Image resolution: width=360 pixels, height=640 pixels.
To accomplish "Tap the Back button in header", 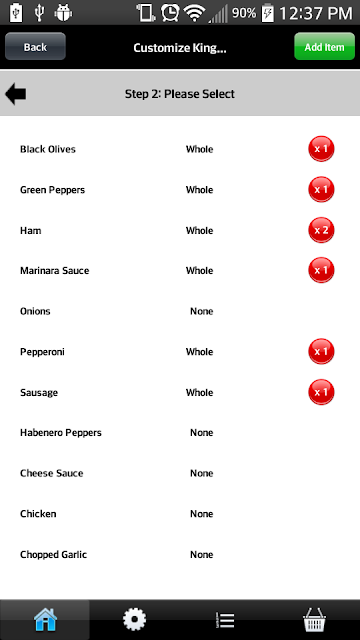I will pos(35,47).
